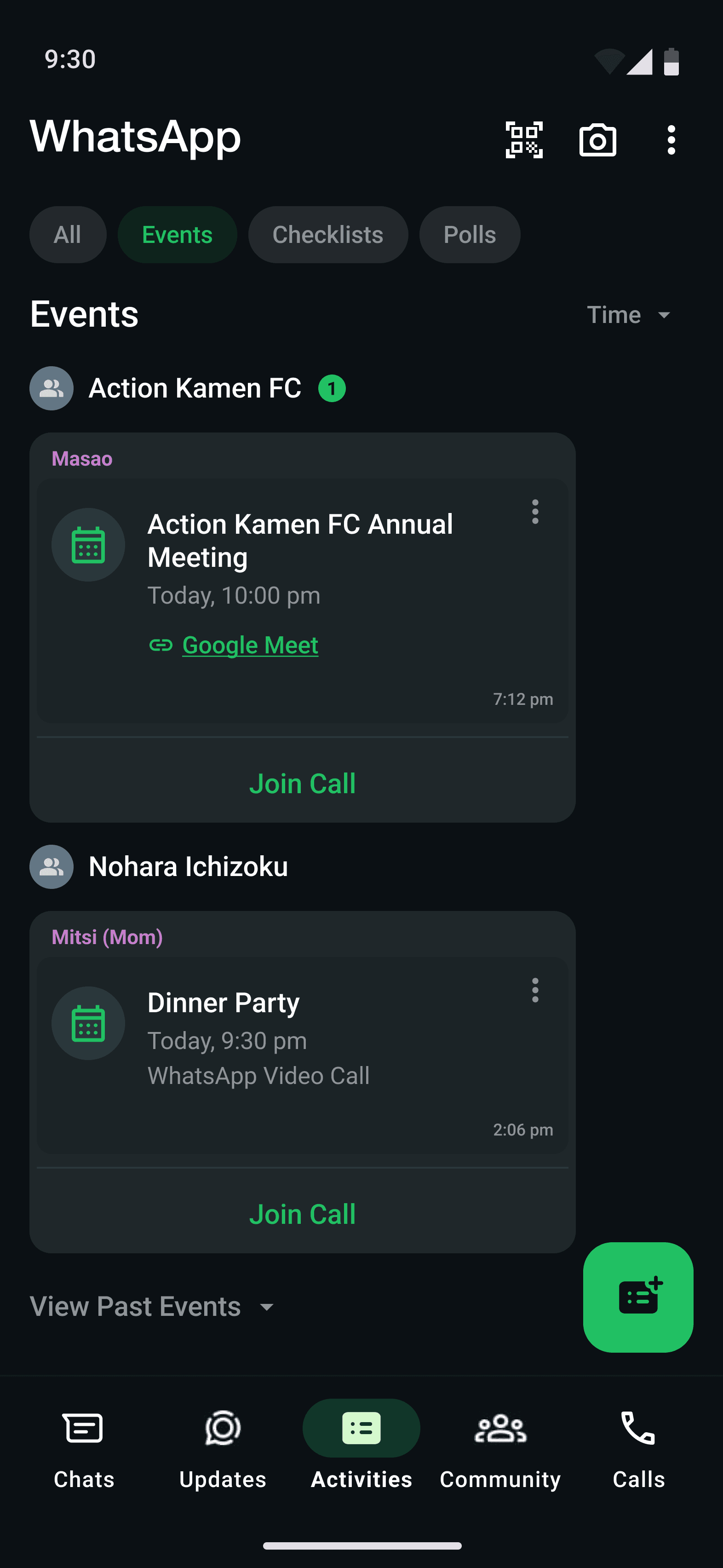Go to the Updates tab
Viewport: 723px width, 1568px height.
(223, 1450)
